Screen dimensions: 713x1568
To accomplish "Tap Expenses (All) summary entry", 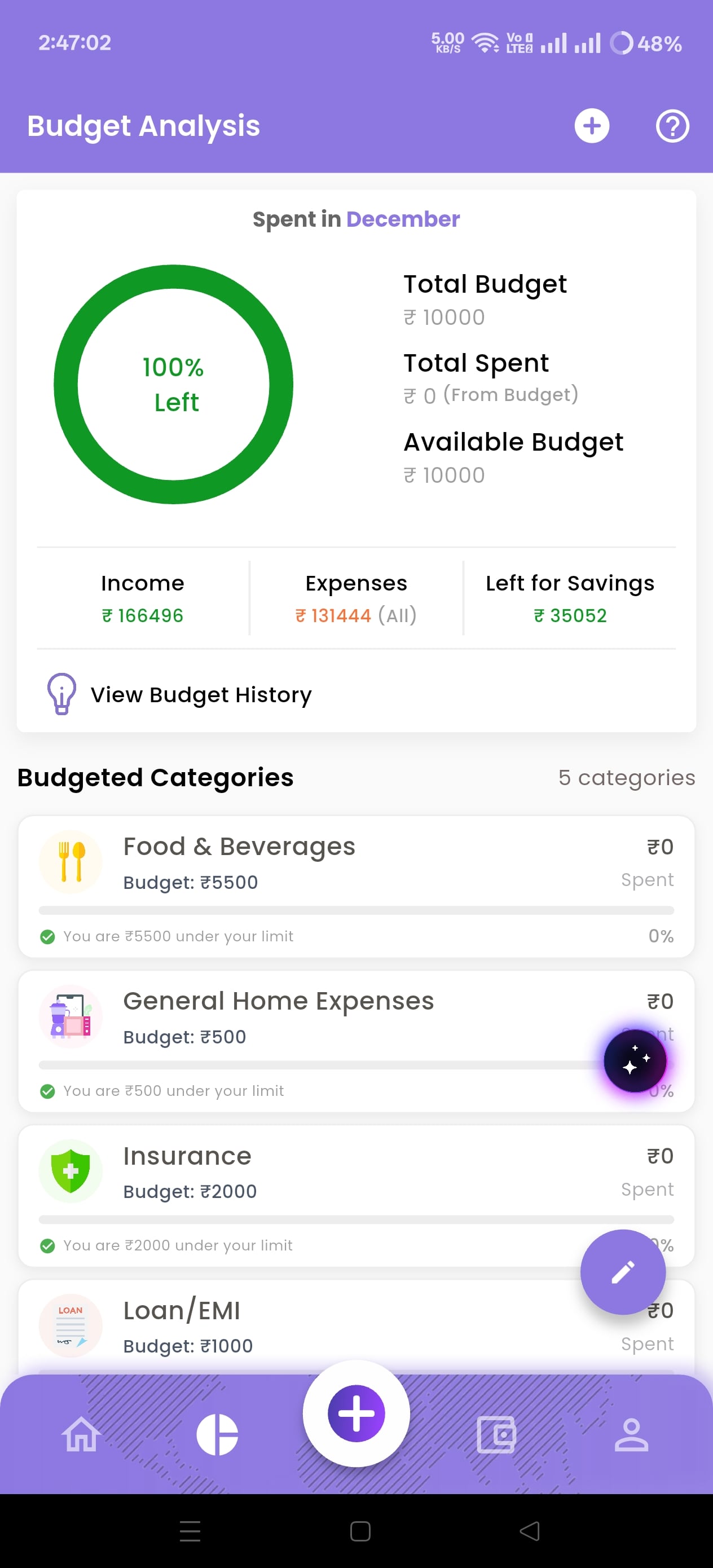I will click(x=356, y=598).
